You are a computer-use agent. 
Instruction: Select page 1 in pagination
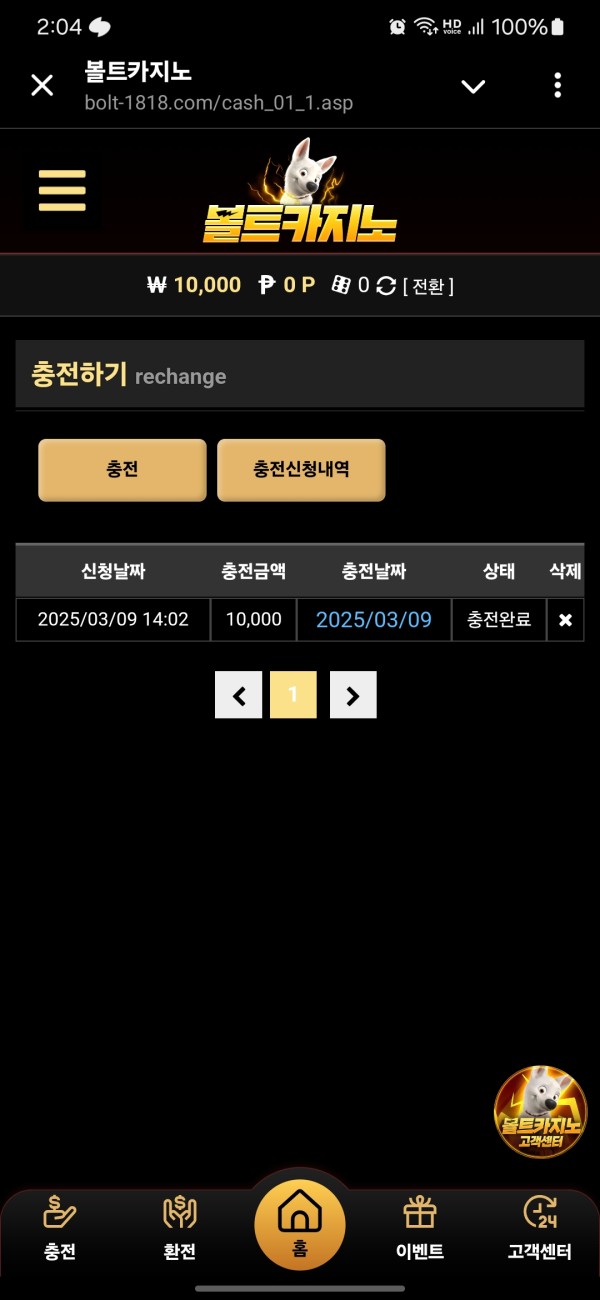293,695
